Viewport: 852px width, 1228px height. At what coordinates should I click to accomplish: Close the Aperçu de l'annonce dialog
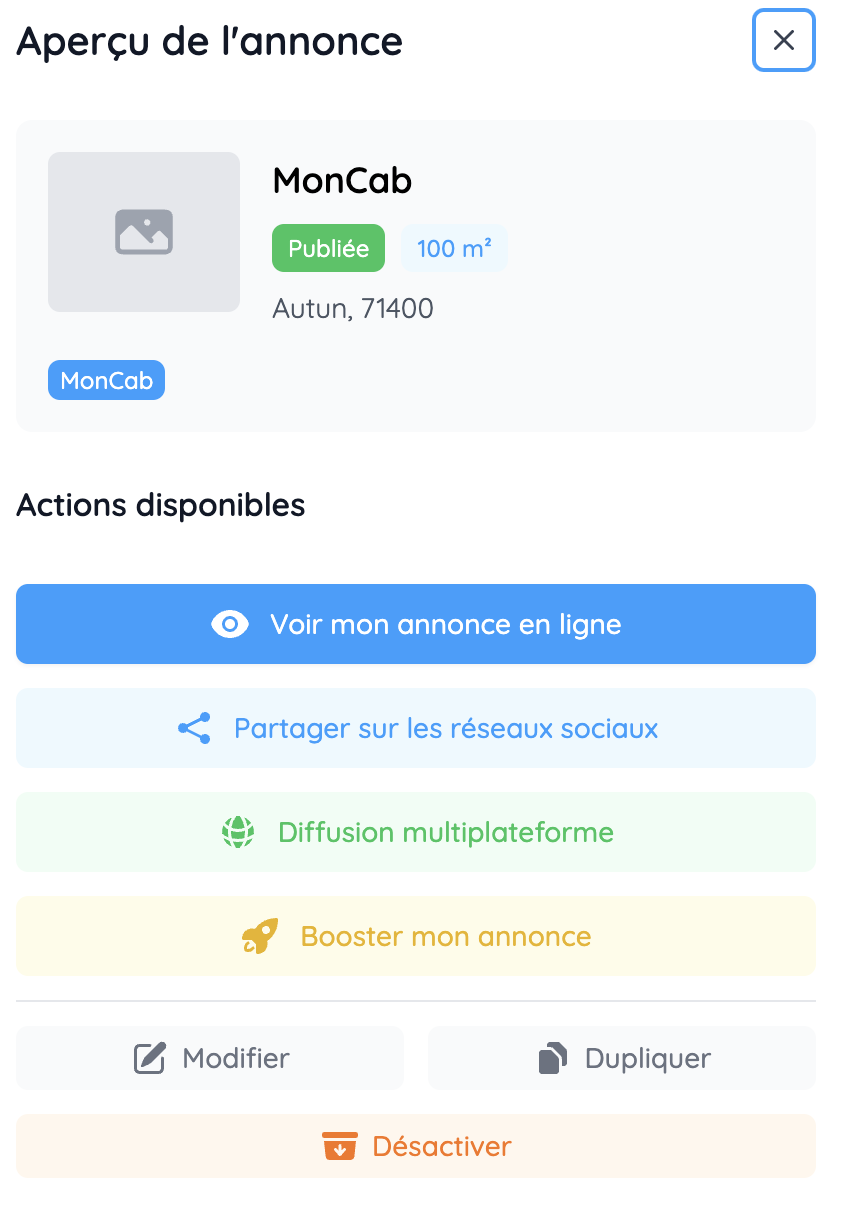pyautogui.click(x=783, y=40)
